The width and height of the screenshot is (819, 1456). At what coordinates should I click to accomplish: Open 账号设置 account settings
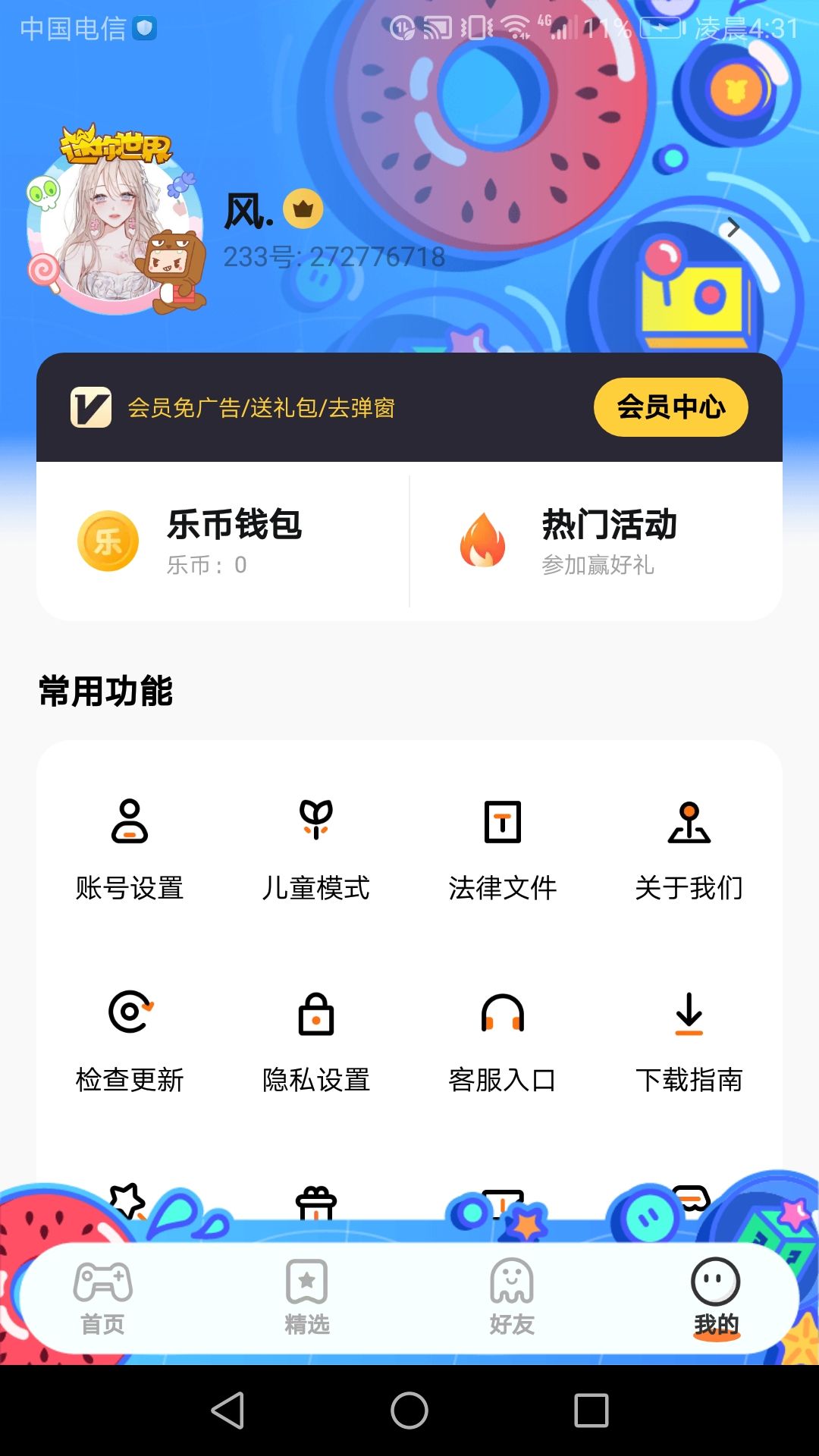point(130,849)
